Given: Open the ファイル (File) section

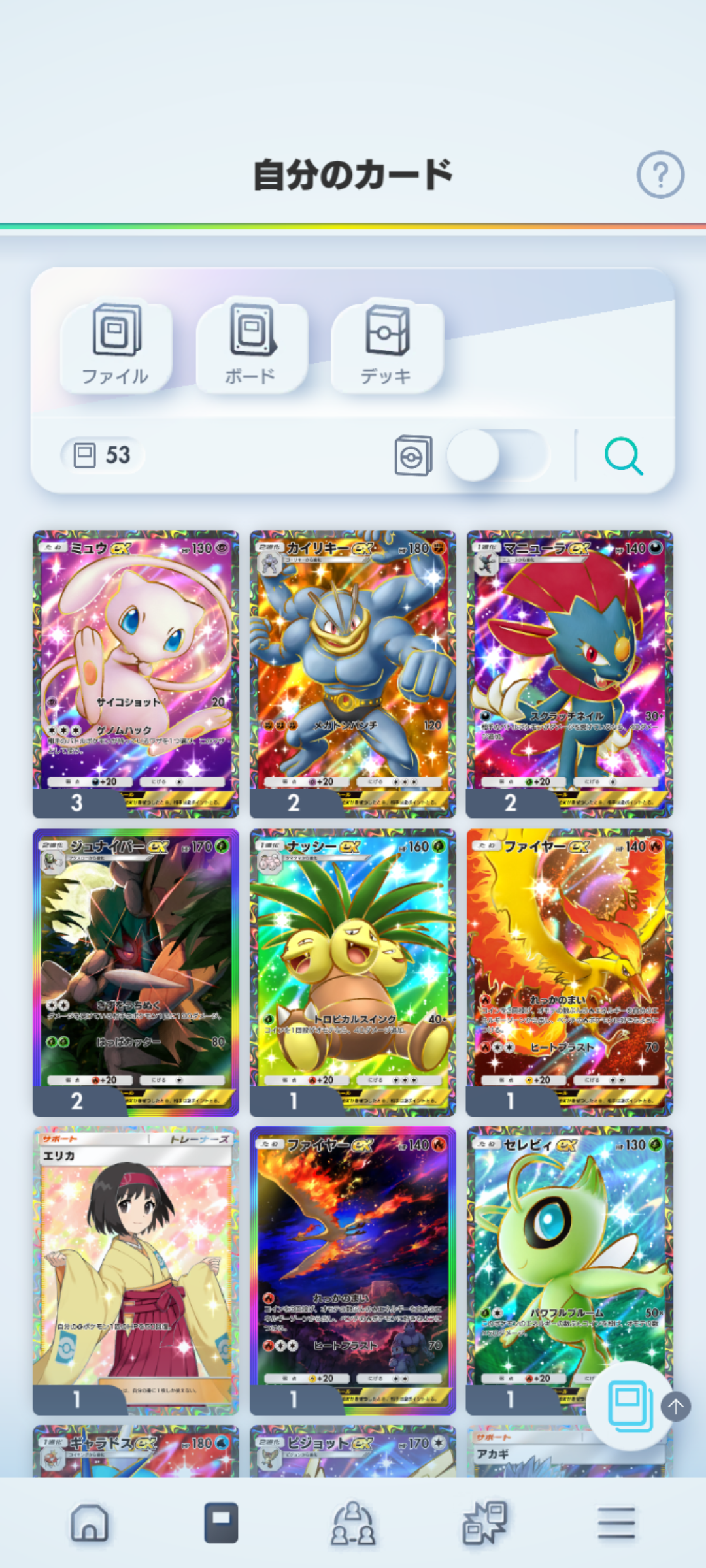Looking at the screenshot, I should coord(115,346).
